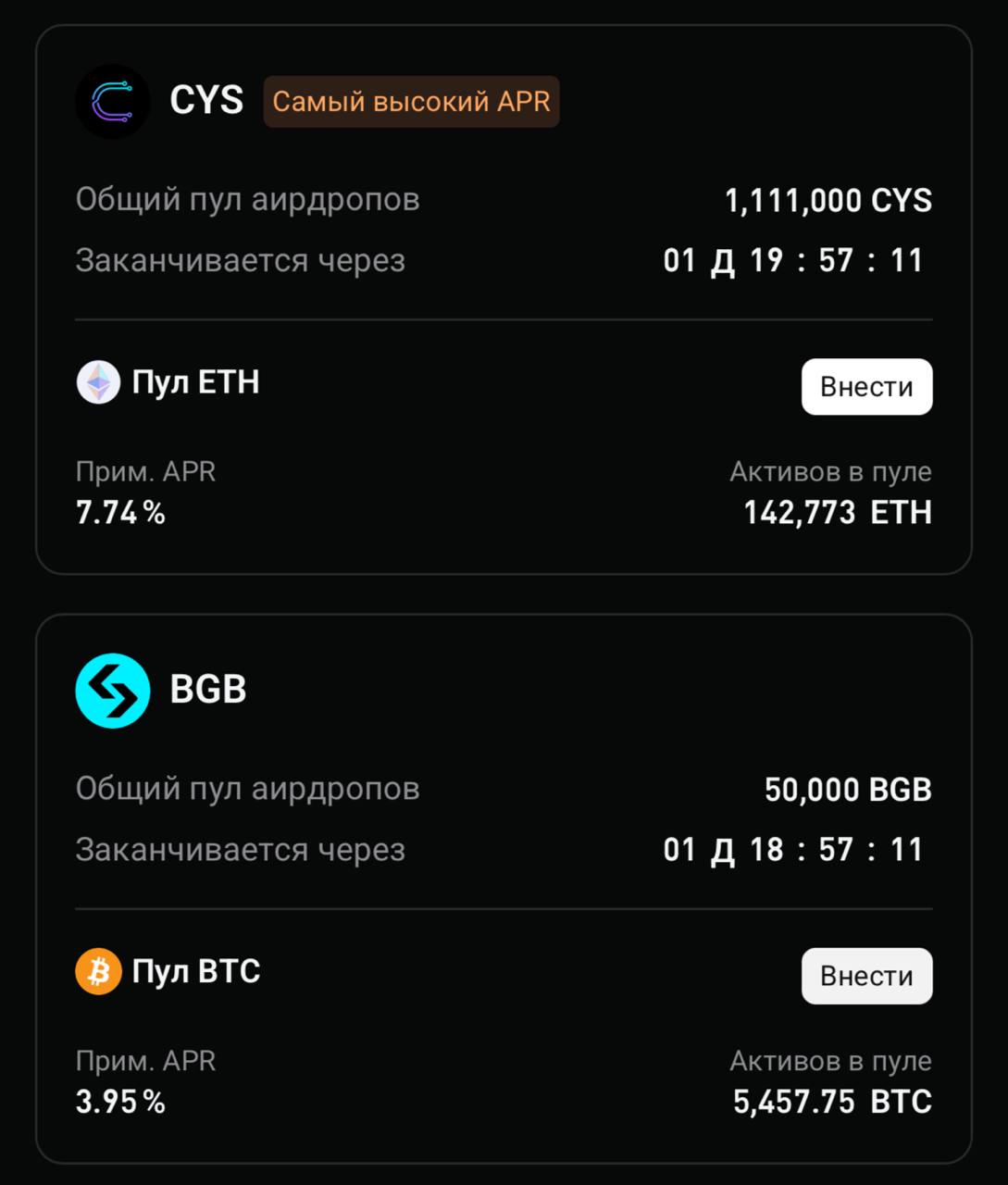Open the BGB card by clicking its header

(208, 690)
